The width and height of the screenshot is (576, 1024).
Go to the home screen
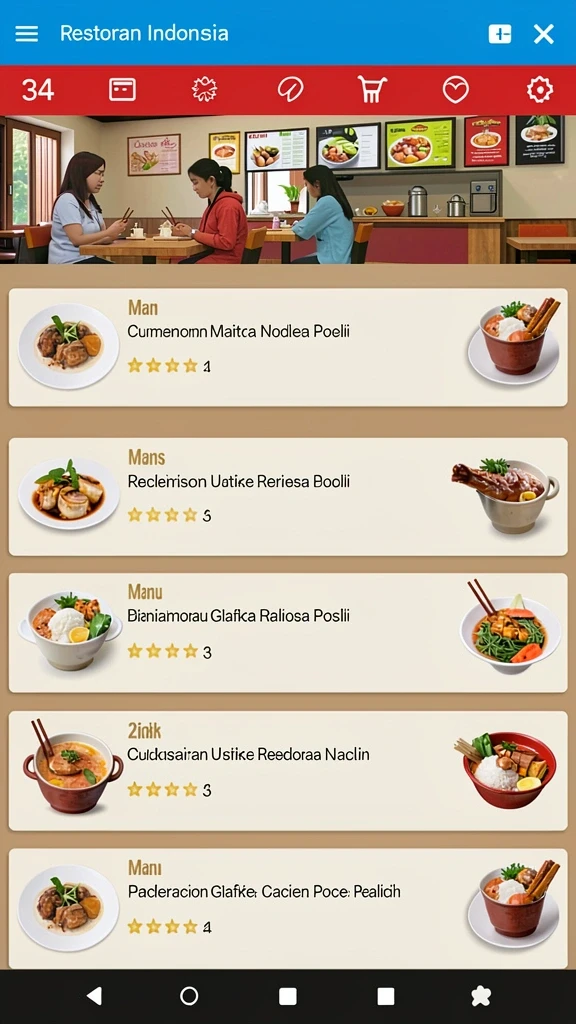coord(189,996)
